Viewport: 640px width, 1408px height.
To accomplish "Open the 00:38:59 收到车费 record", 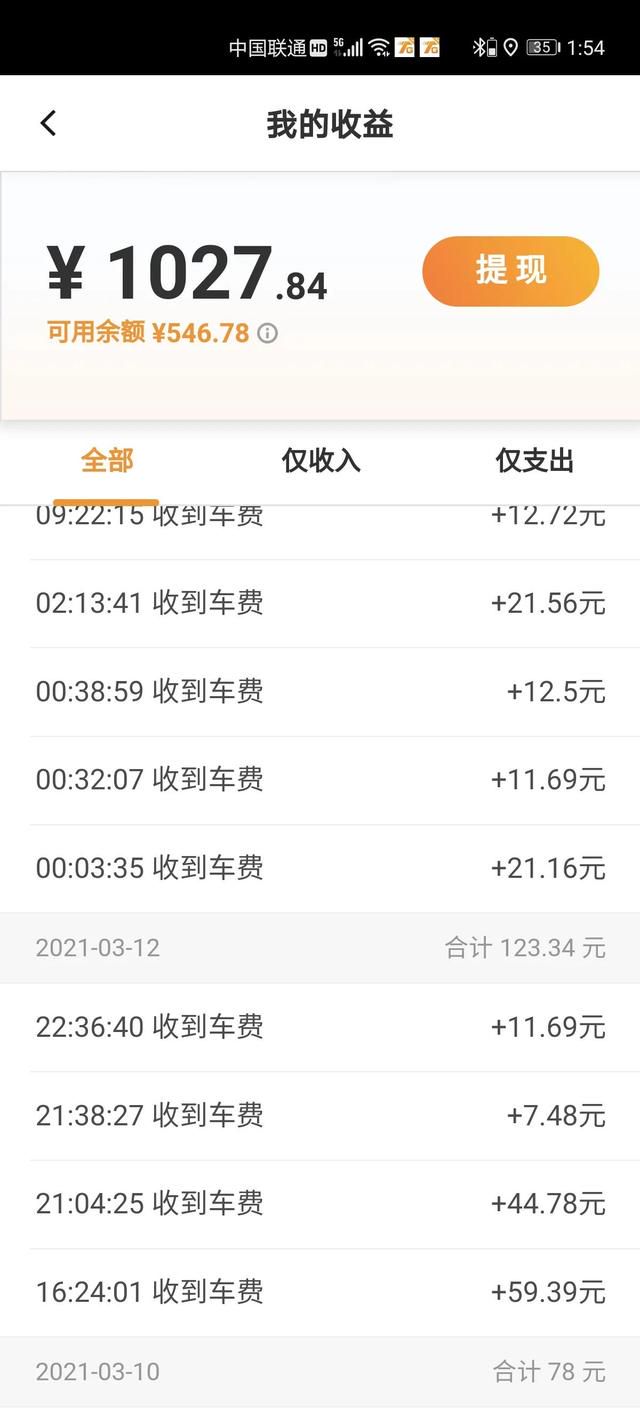I will [x=320, y=692].
